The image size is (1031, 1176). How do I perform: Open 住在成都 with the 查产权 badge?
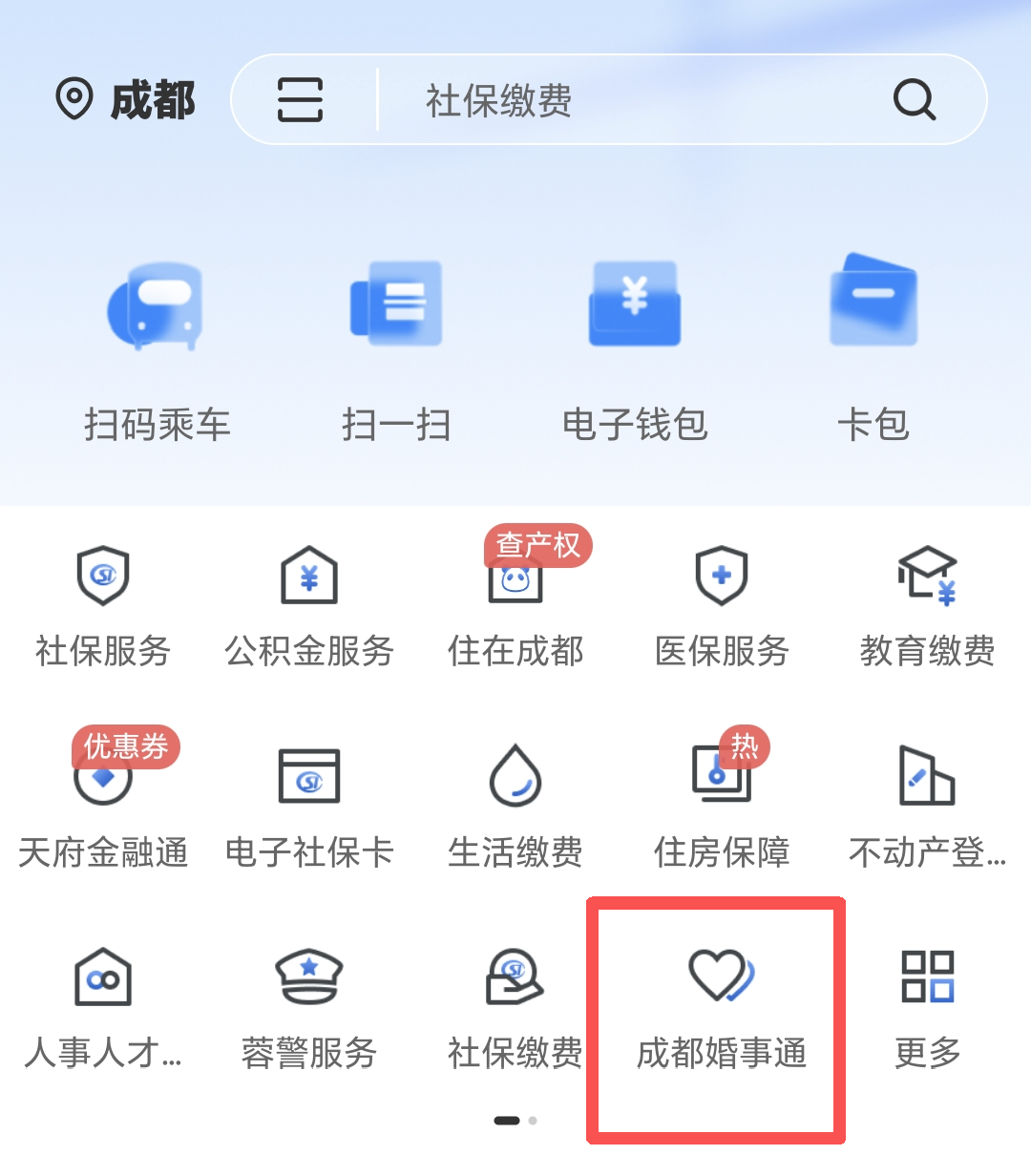515,579
